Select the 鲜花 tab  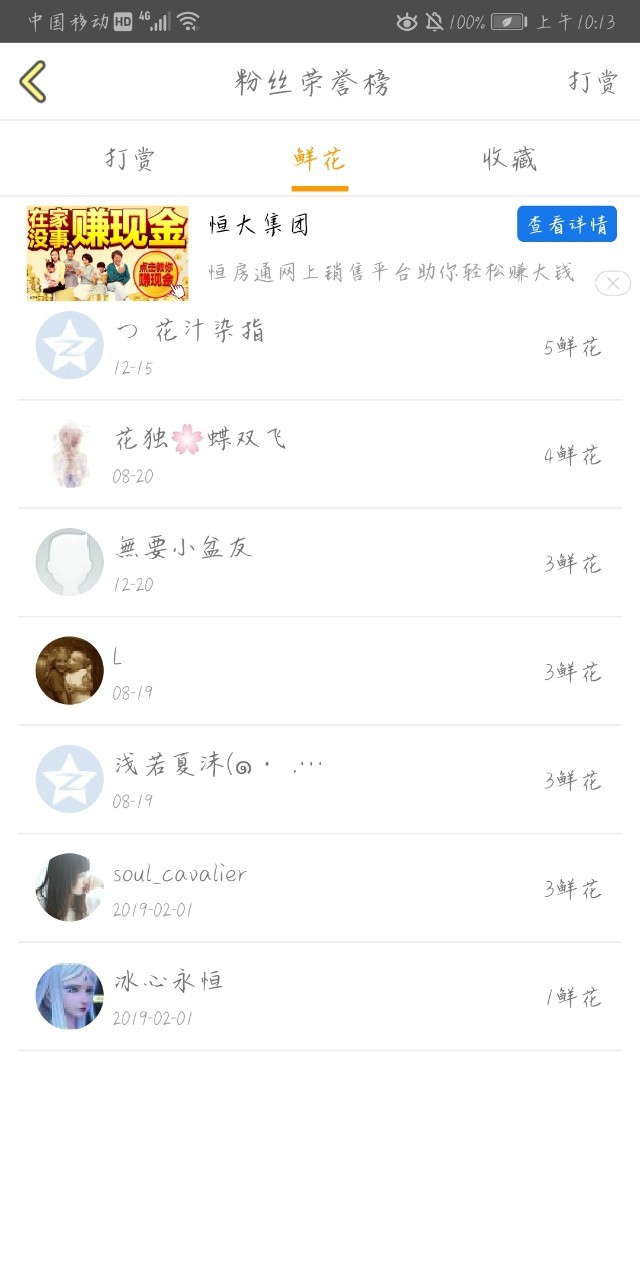[320, 159]
